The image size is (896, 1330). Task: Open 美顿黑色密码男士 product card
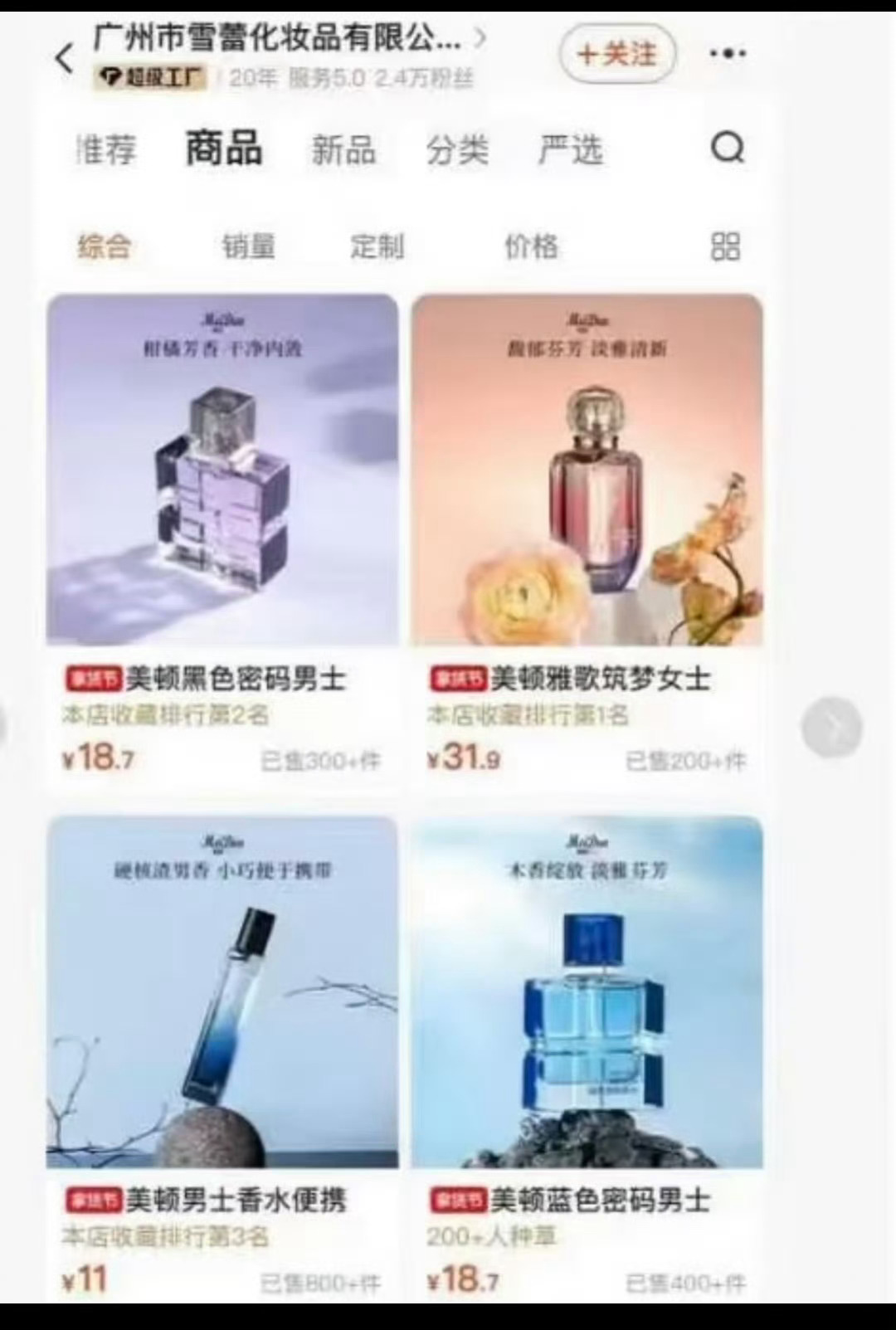[222, 538]
